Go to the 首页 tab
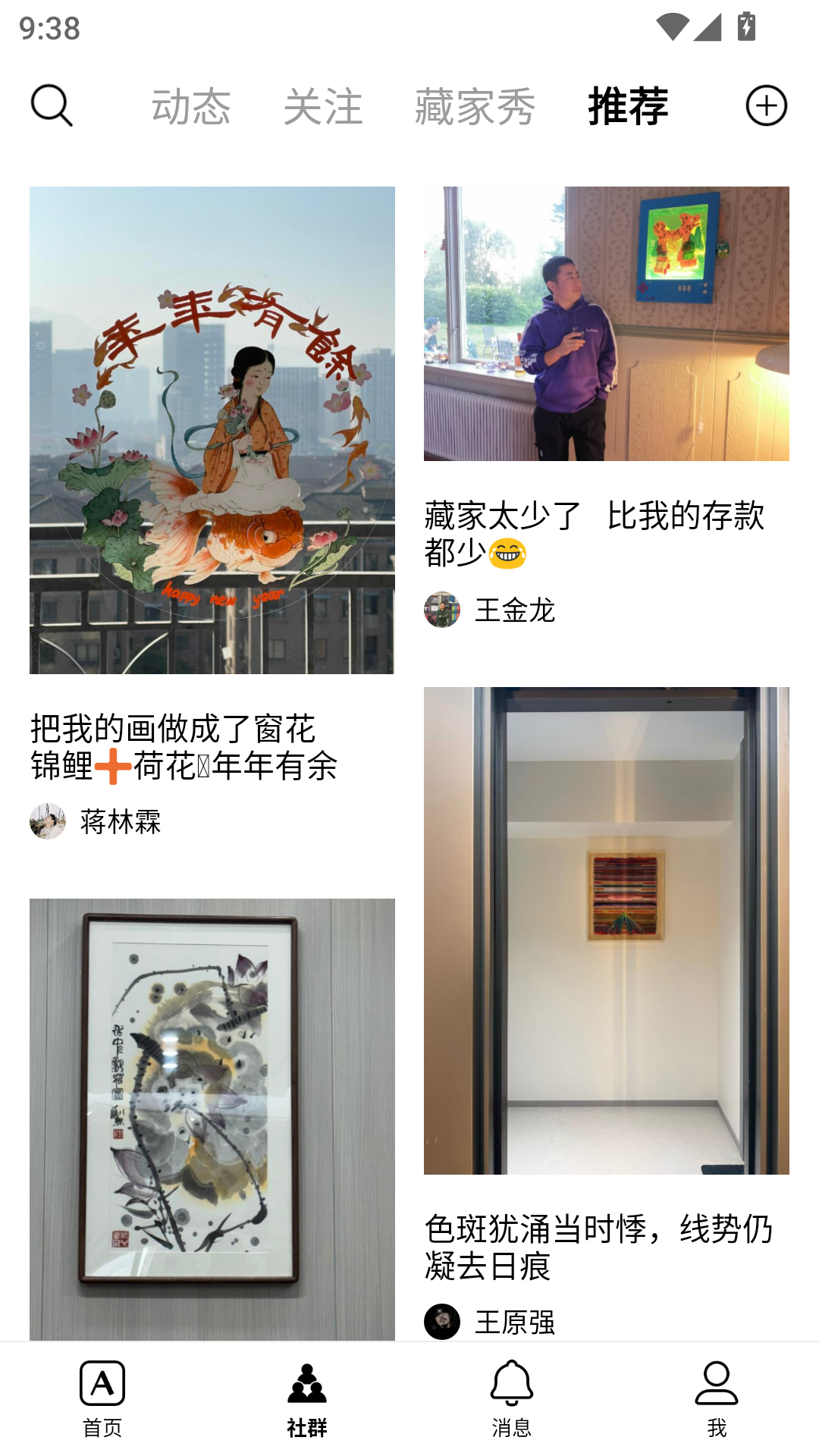Image resolution: width=819 pixels, height=1456 pixels. [102, 1398]
